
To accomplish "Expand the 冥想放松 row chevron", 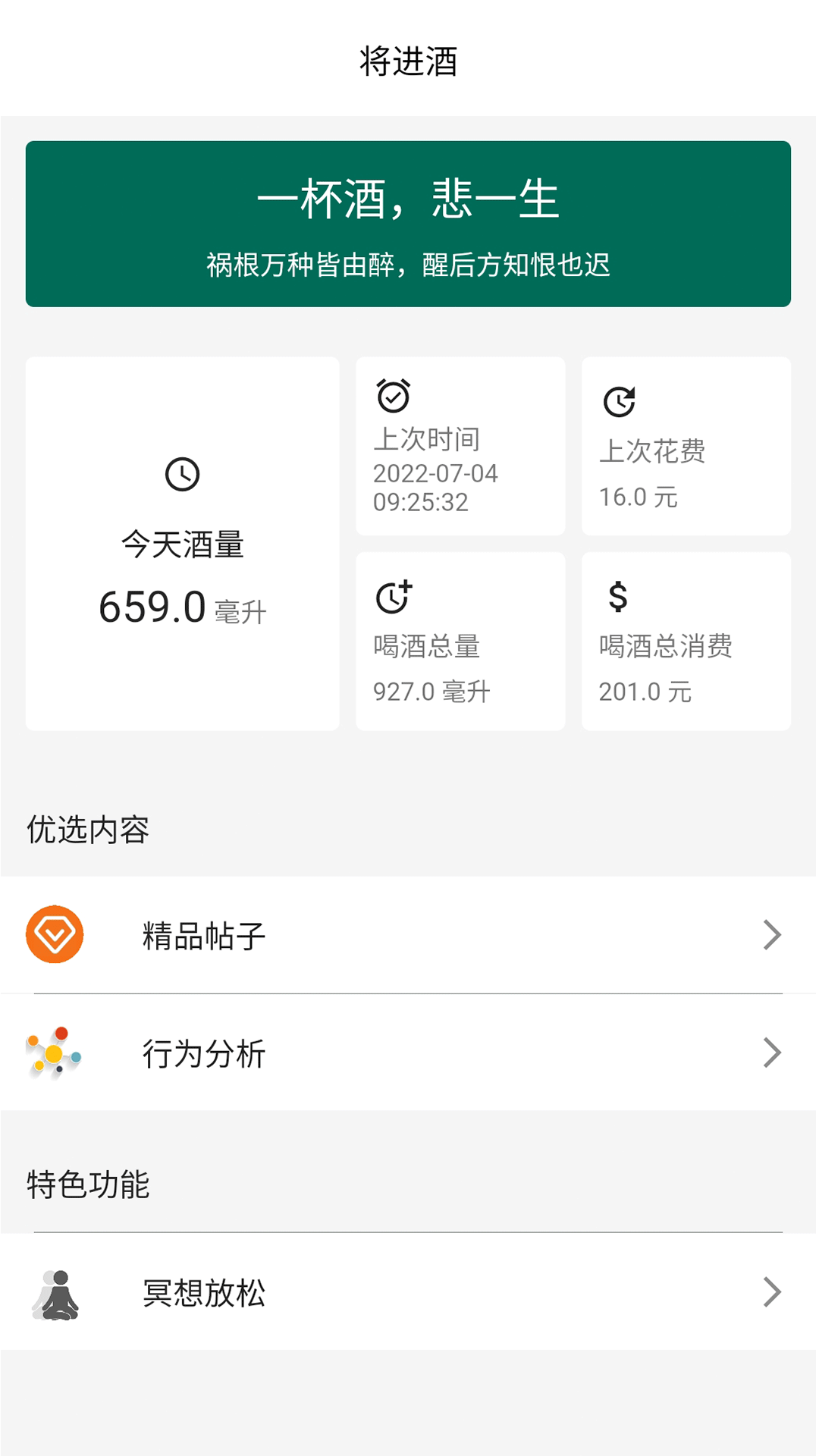I will (x=772, y=1294).
